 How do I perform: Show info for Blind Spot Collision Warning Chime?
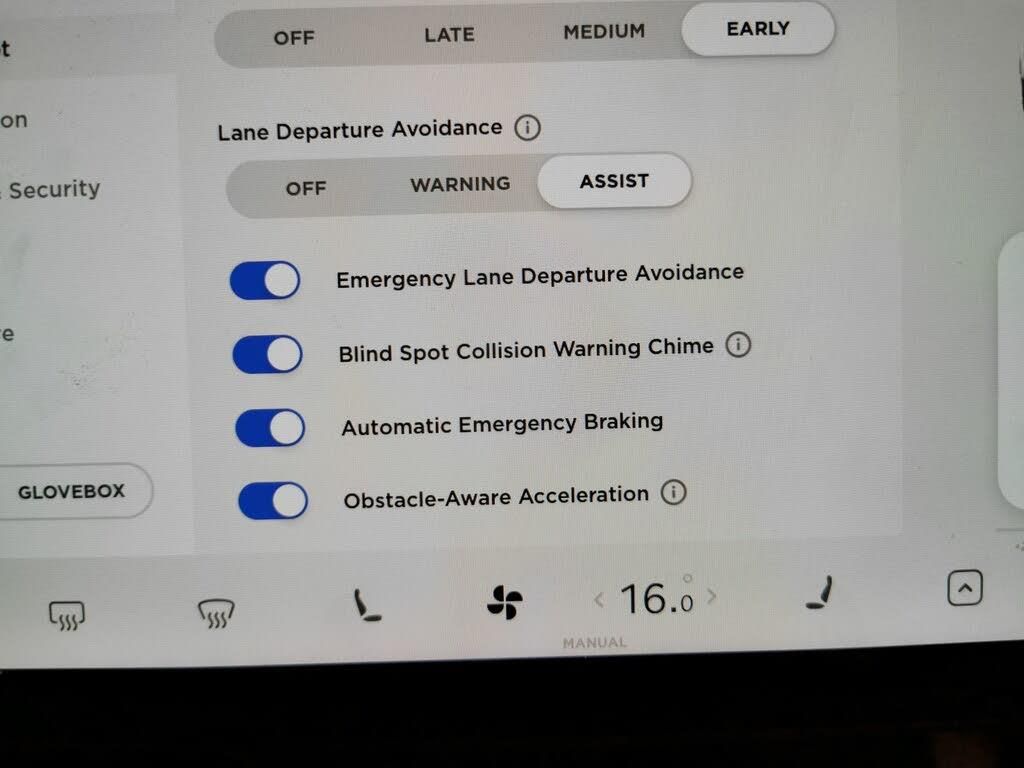pos(738,345)
